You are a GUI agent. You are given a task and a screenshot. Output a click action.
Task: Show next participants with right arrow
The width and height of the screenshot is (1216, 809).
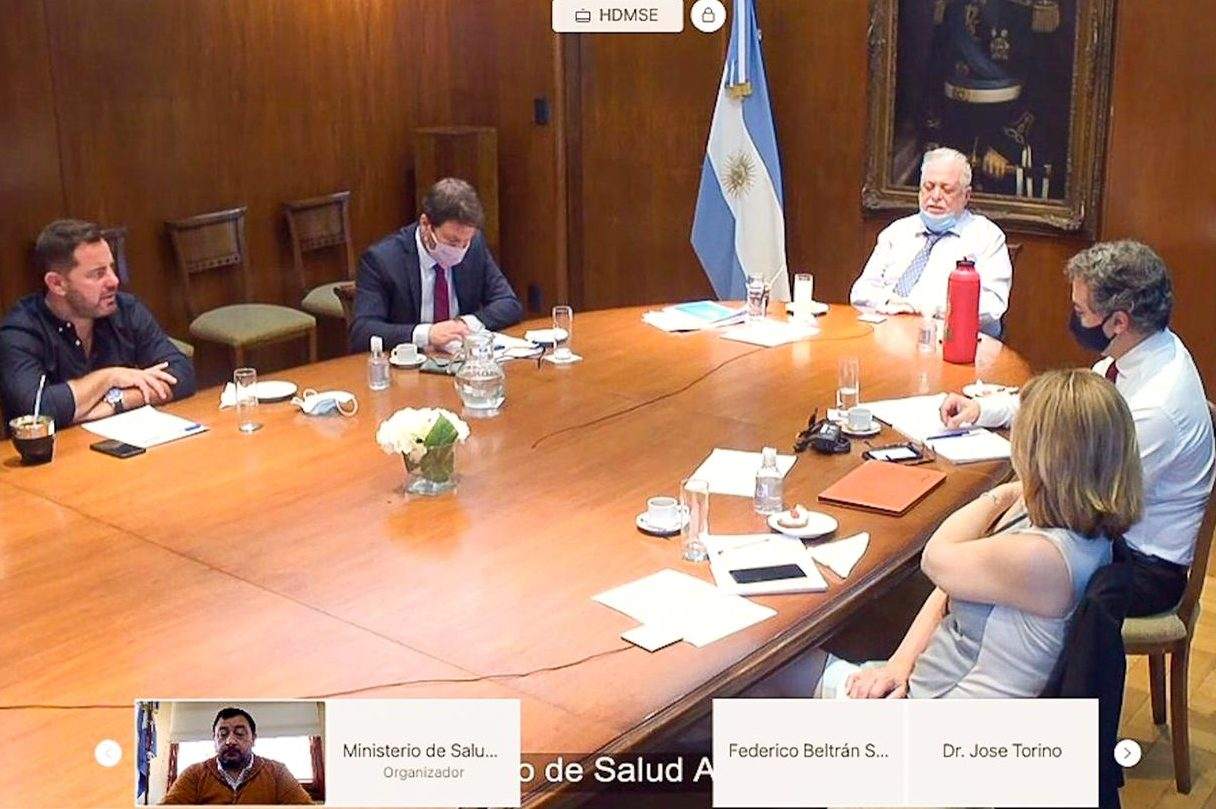pyautogui.click(x=1127, y=753)
